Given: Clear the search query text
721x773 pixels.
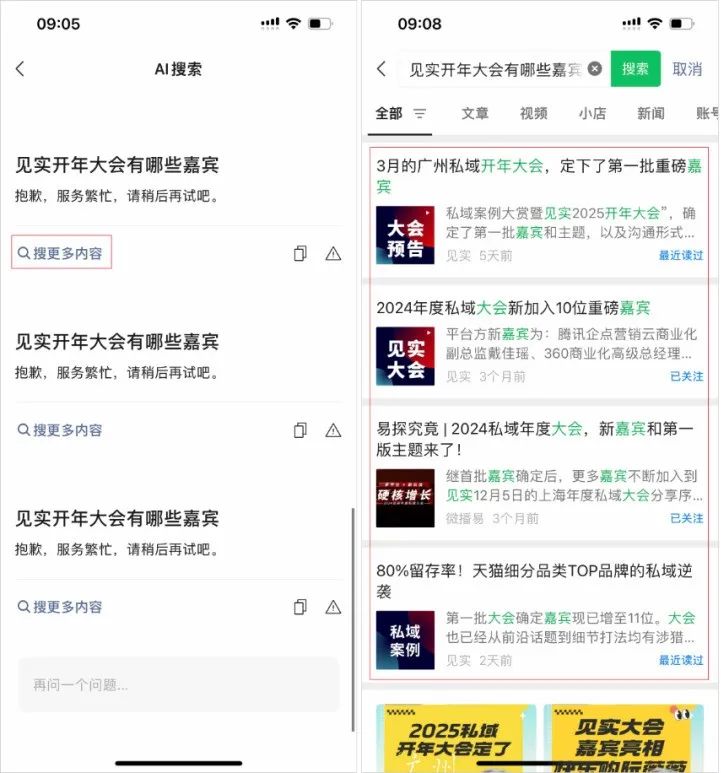Looking at the screenshot, I should 595,69.
